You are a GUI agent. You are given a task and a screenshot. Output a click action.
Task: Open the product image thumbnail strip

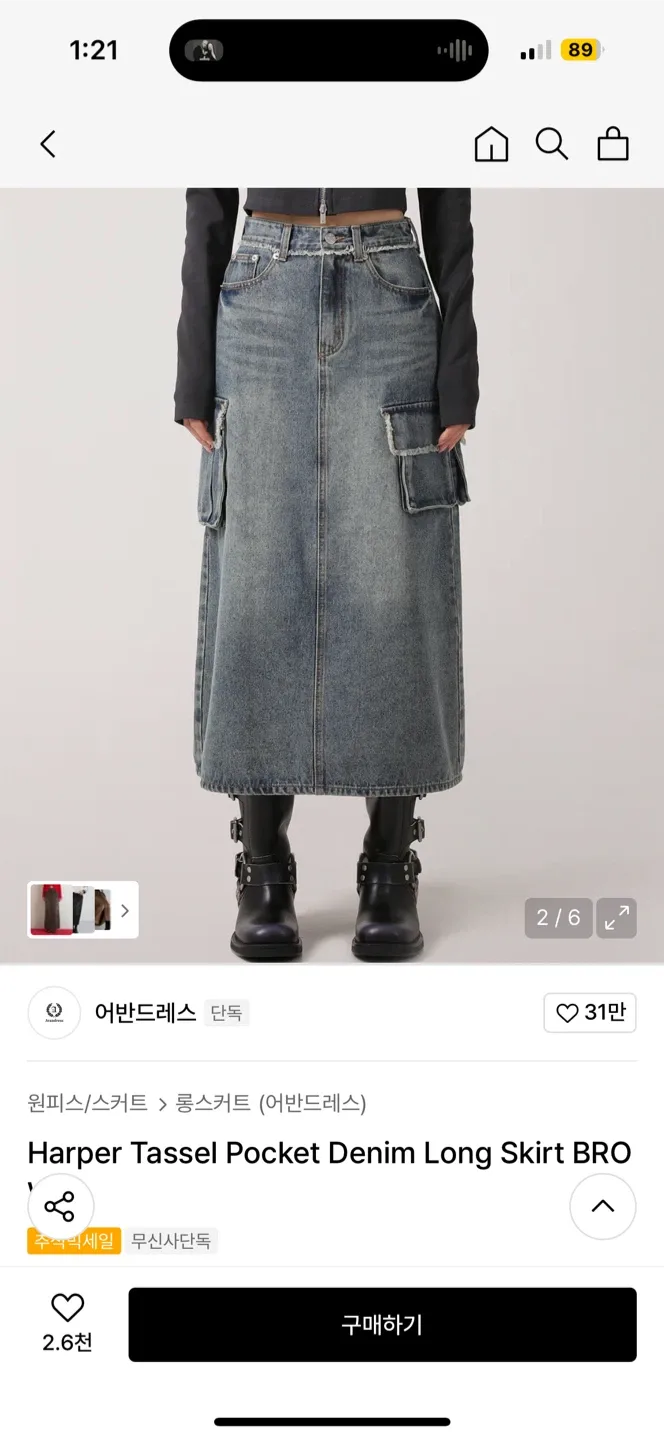click(x=82, y=910)
